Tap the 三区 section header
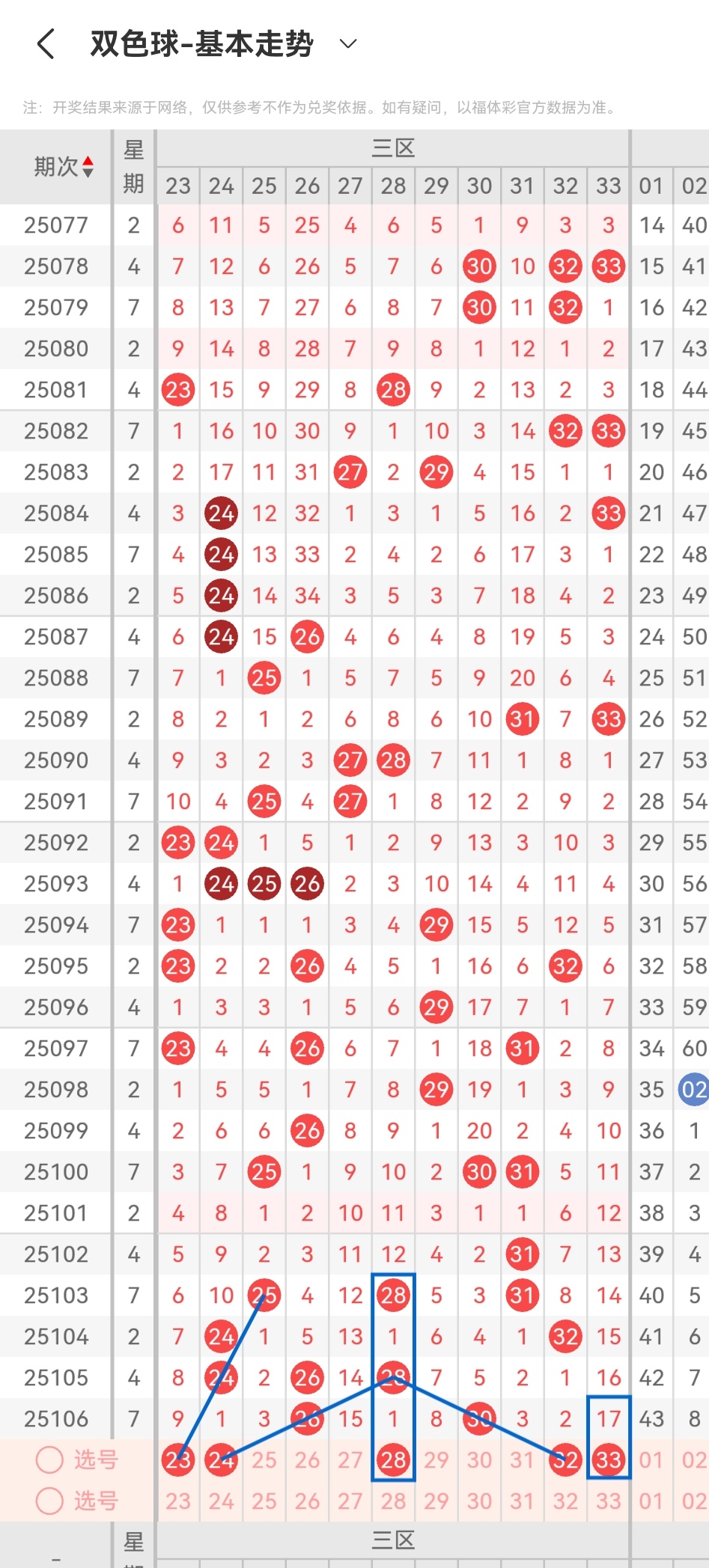The image size is (709, 1568). (392, 148)
